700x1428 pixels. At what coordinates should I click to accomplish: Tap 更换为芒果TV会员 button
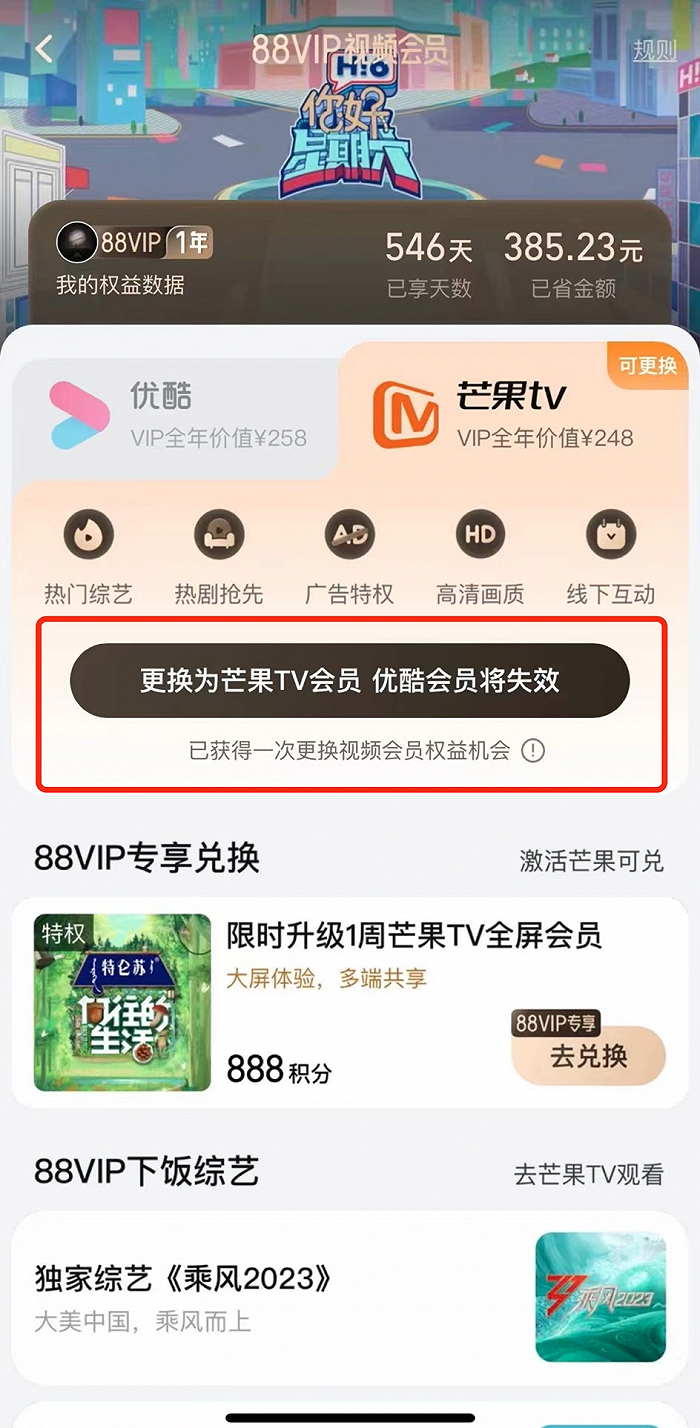349,681
